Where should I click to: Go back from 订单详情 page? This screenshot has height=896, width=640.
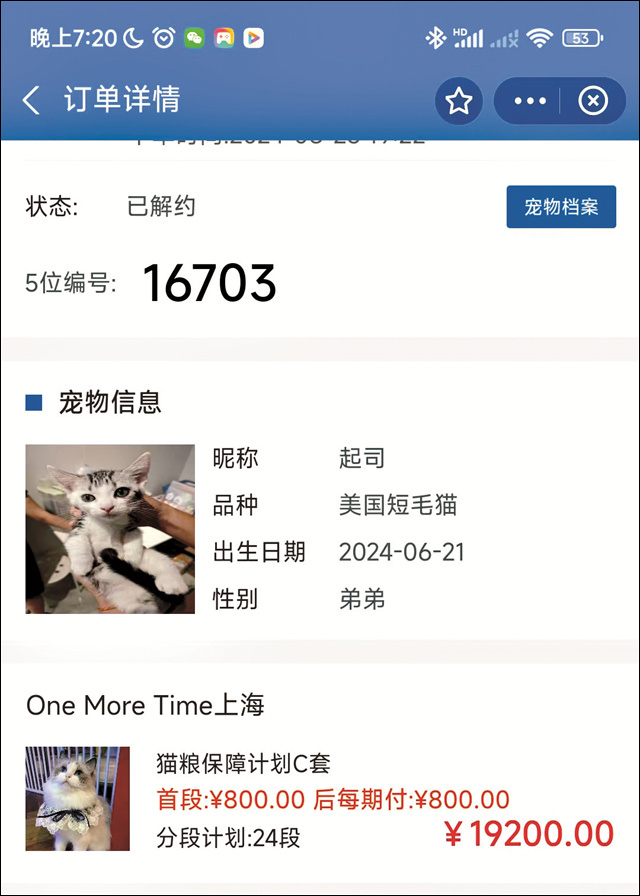point(32,100)
